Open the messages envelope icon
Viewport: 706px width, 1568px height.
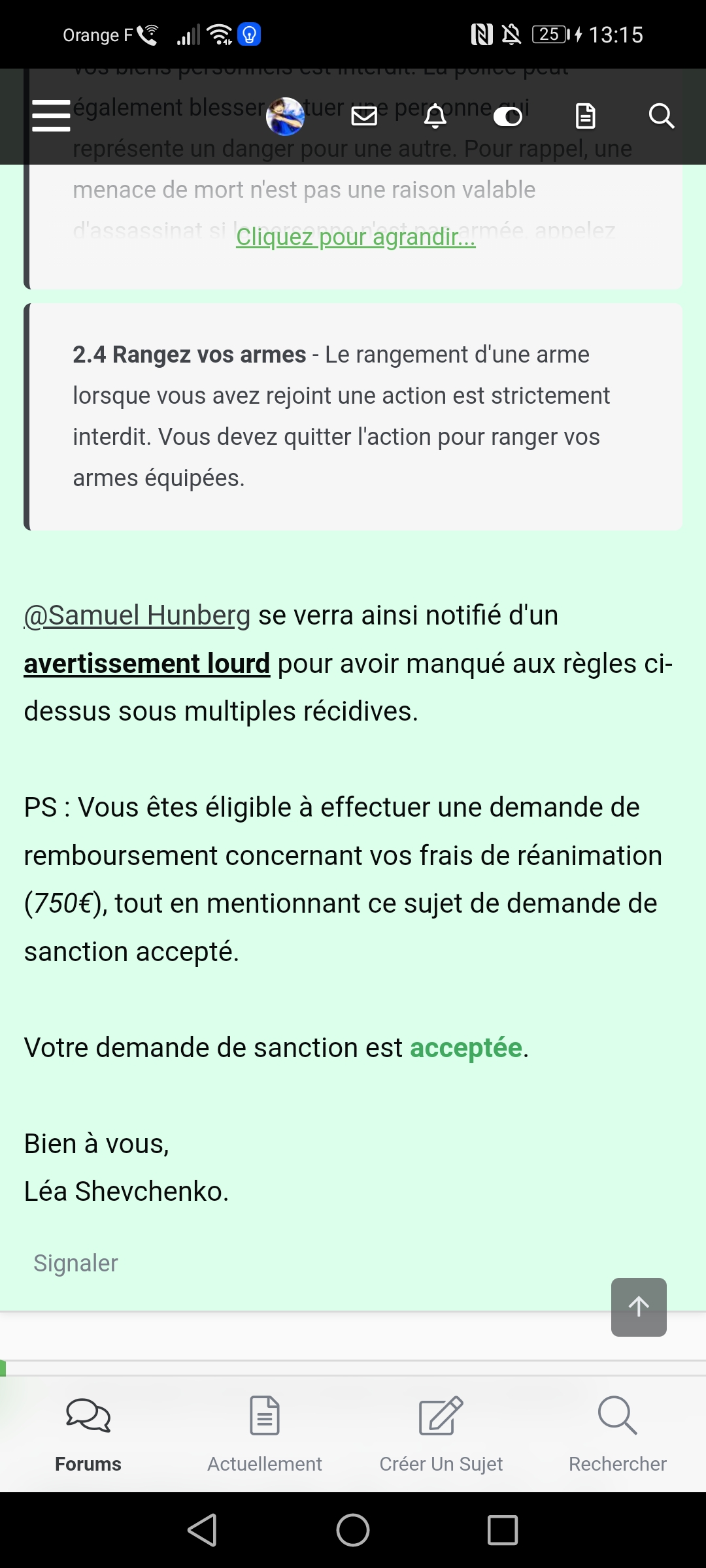364,116
